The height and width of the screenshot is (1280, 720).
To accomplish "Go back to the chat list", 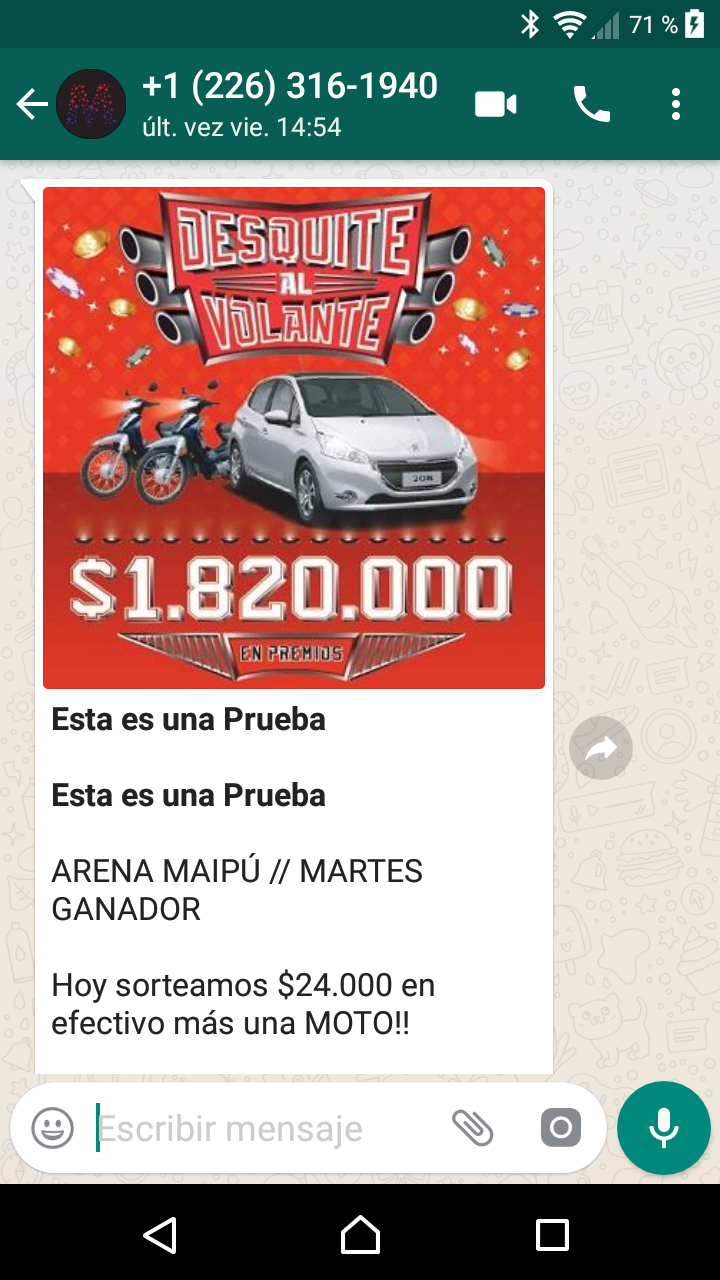I will (x=32, y=104).
